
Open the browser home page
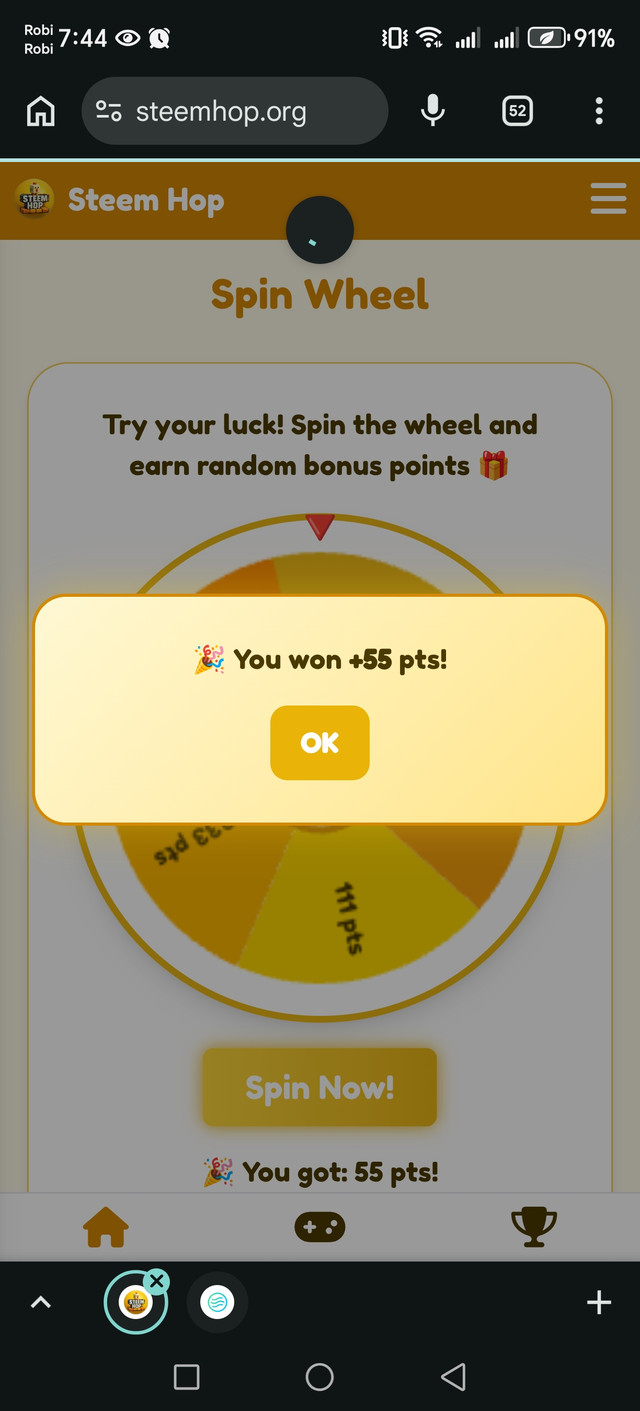(41, 112)
